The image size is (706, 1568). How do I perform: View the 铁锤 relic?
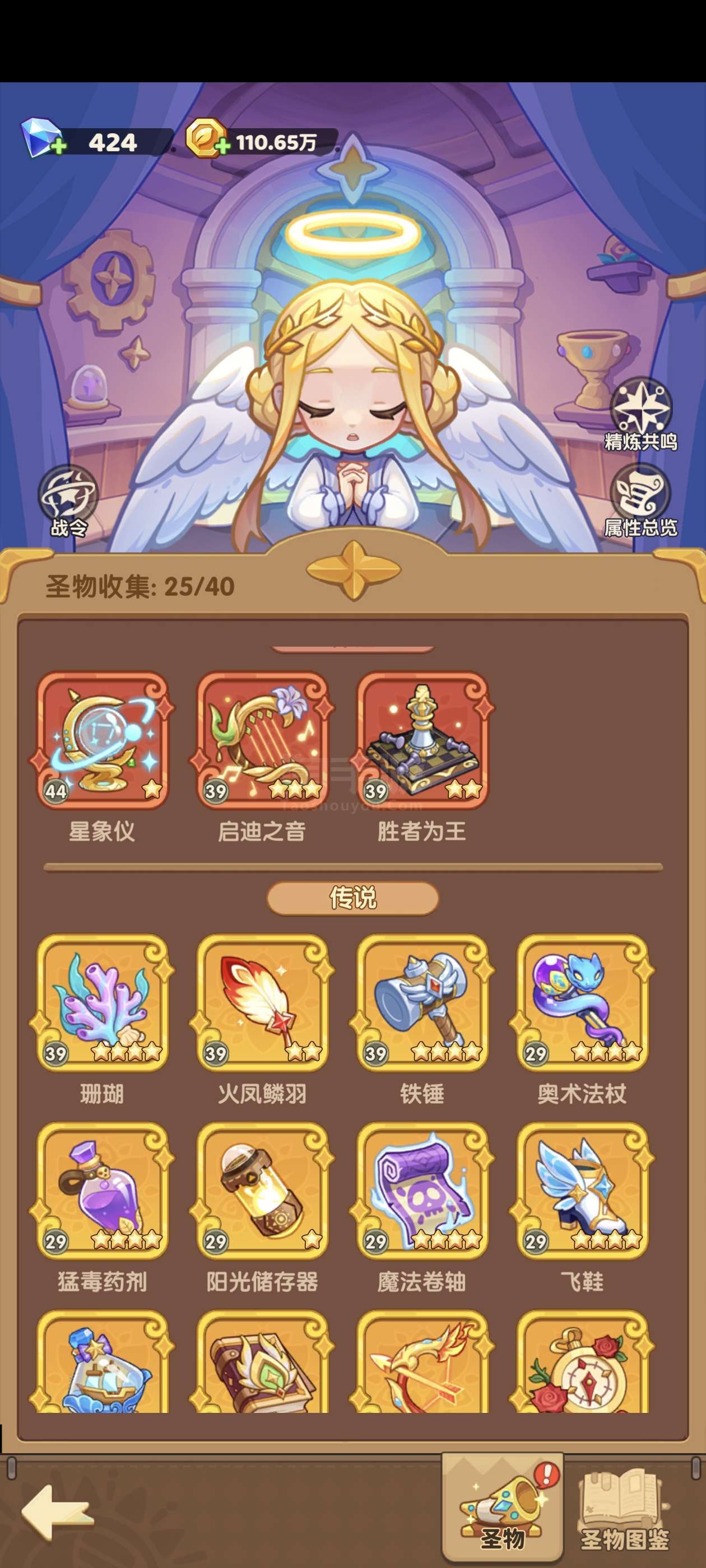tap(422, 1002)
